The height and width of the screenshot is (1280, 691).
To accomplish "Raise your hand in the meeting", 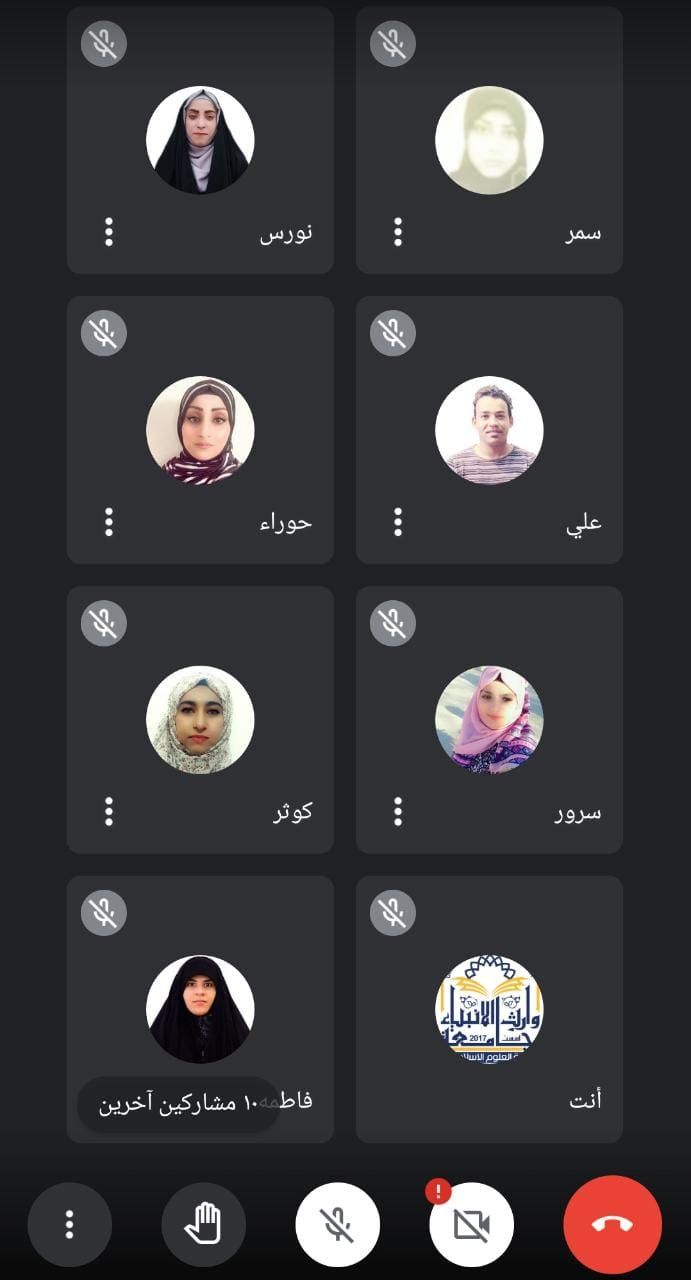I will (204, 1224).
